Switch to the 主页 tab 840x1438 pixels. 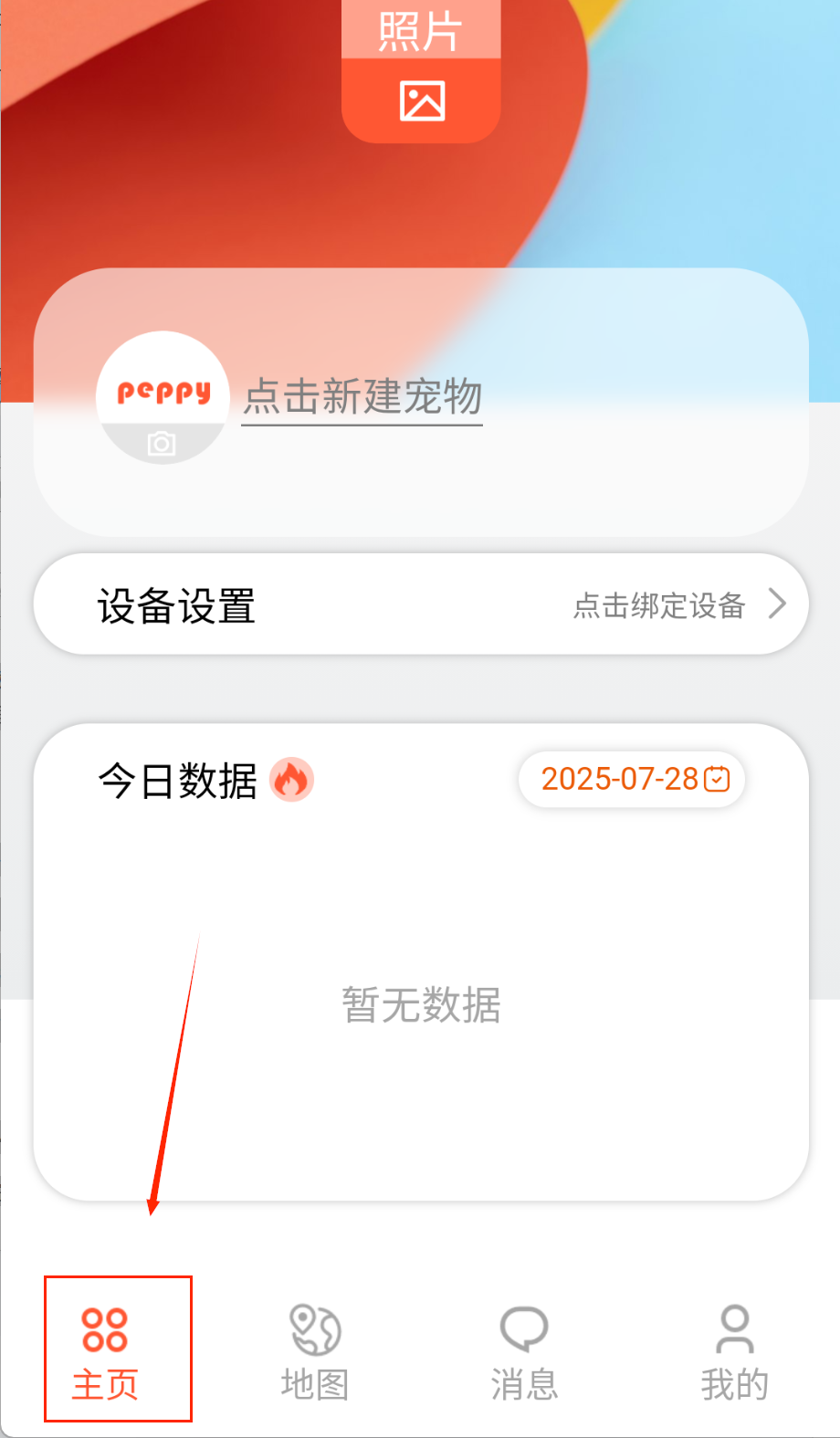point(105,1349)
